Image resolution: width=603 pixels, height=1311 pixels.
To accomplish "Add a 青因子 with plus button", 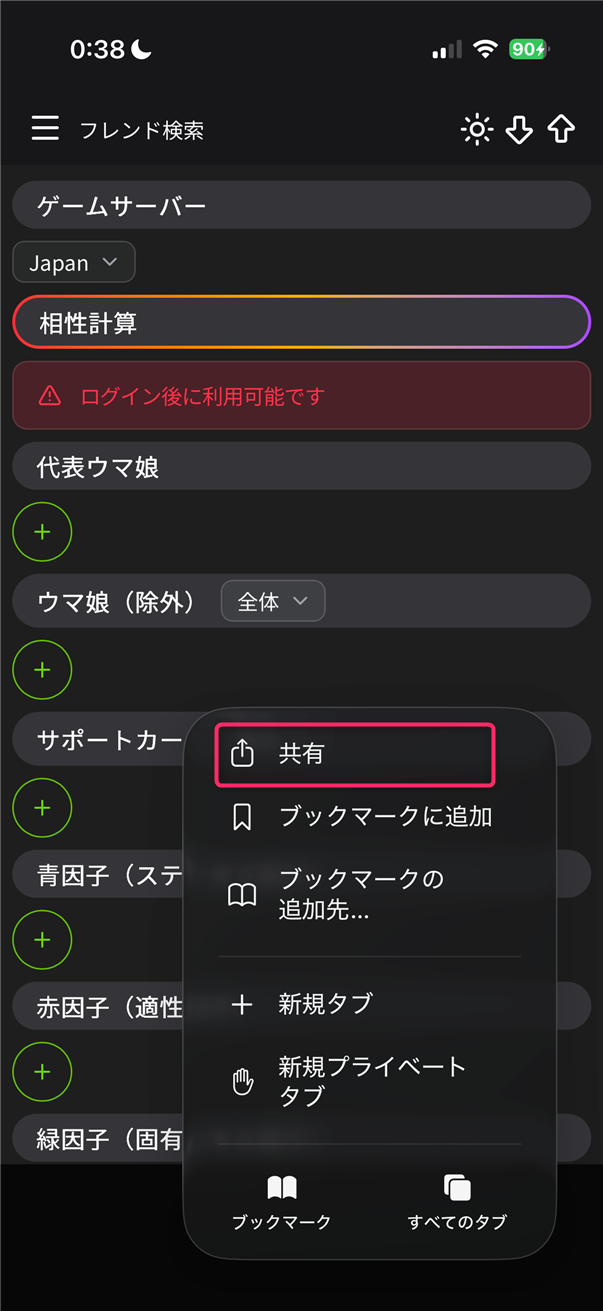I will 42,940.
